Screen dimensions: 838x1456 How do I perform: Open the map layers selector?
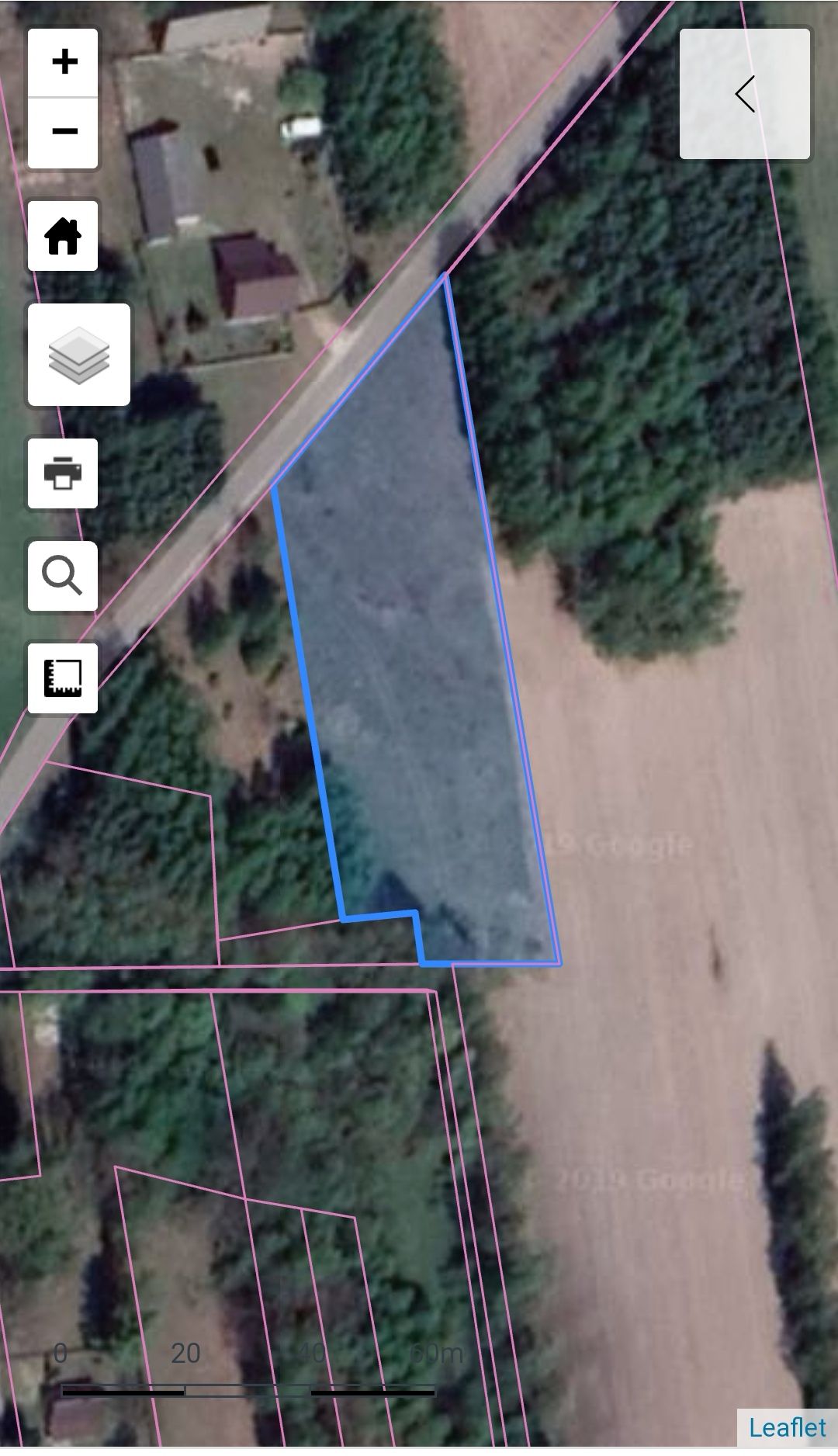click(x=78, y=355)
